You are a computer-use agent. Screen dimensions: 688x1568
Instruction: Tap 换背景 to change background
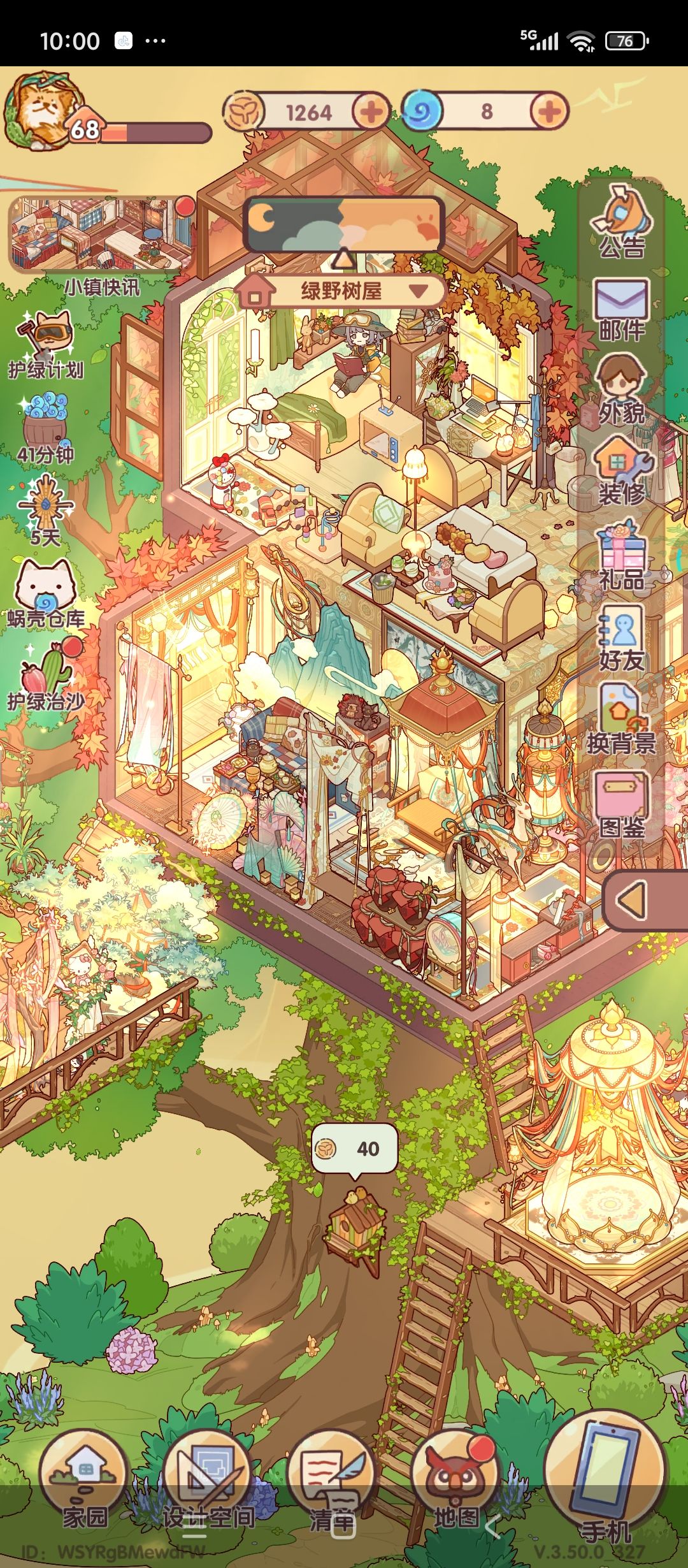[x=621, y=720]
